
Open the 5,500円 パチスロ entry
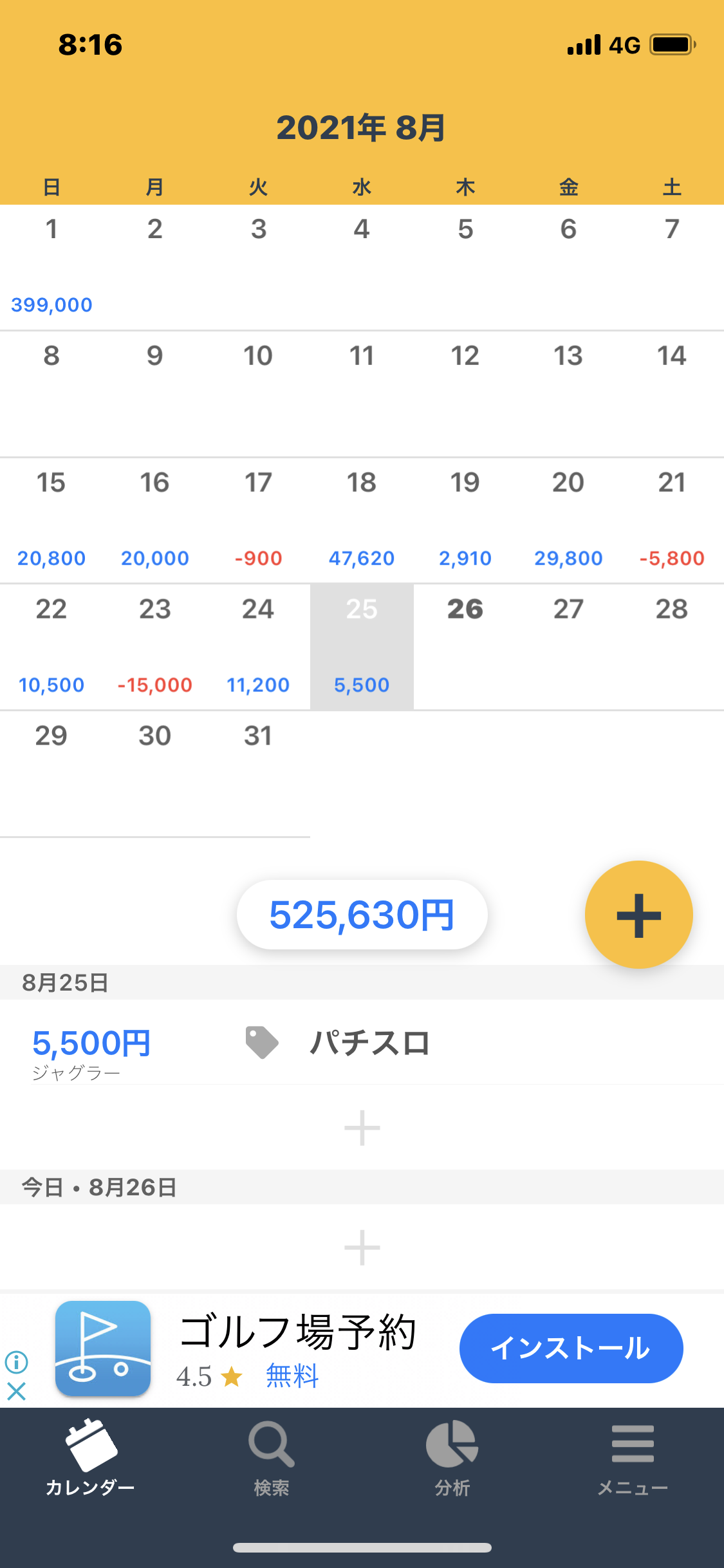click(362, 1043)
